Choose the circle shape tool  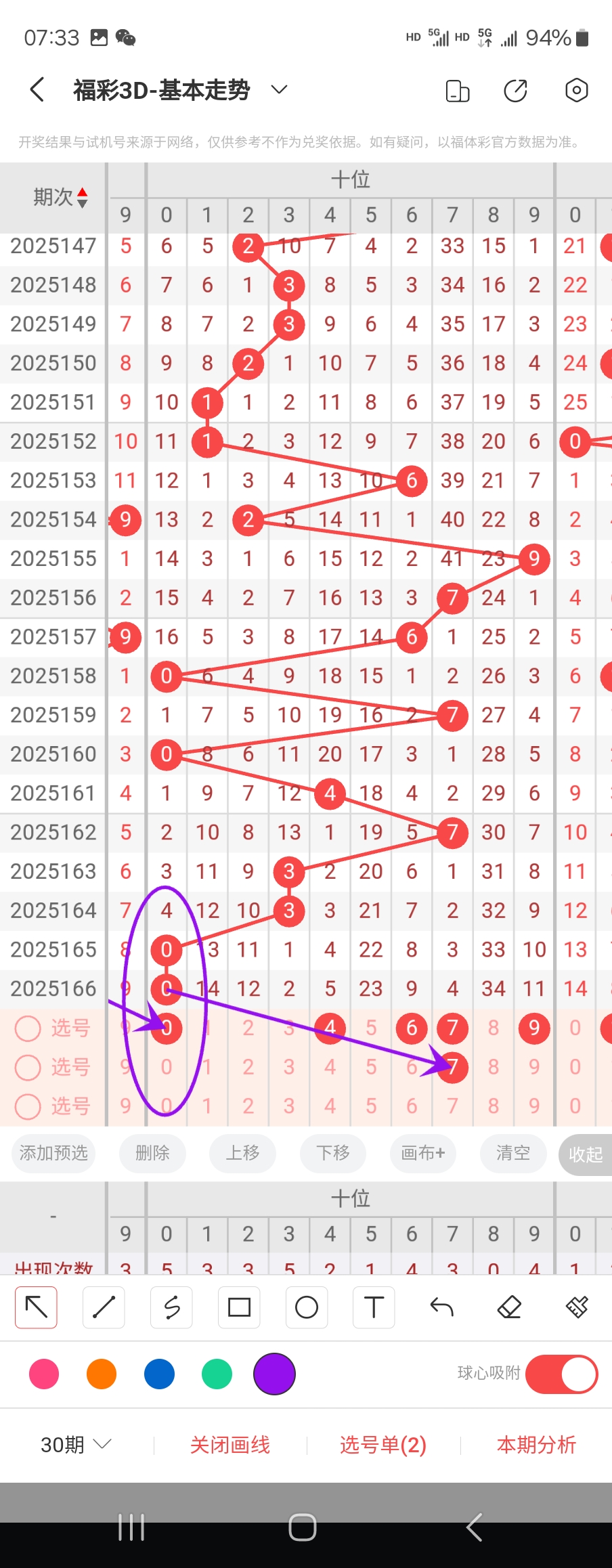coord(307,1307)
